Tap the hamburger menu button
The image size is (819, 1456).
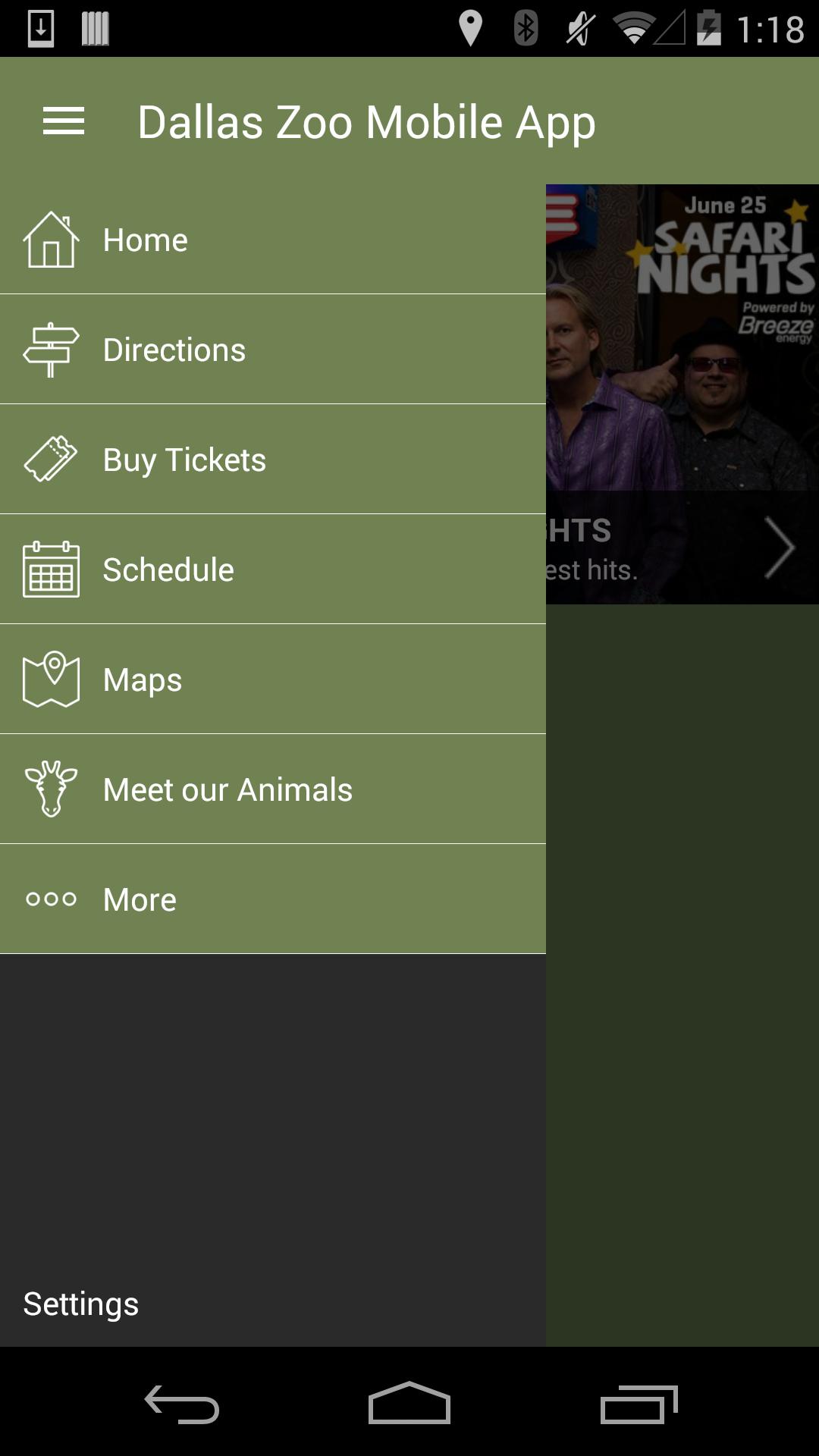[x=64, y=121]
